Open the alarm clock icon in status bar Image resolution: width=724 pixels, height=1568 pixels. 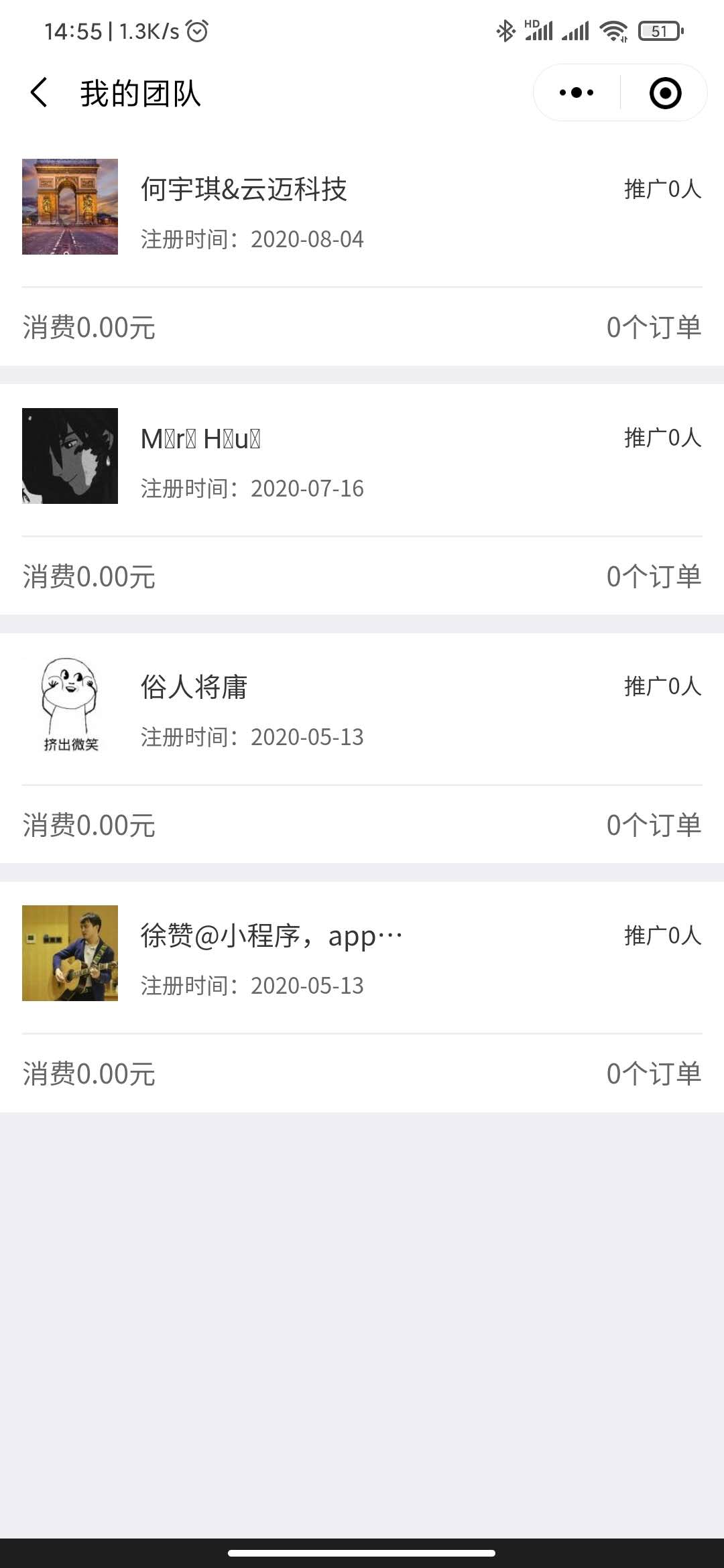(196, 29)
